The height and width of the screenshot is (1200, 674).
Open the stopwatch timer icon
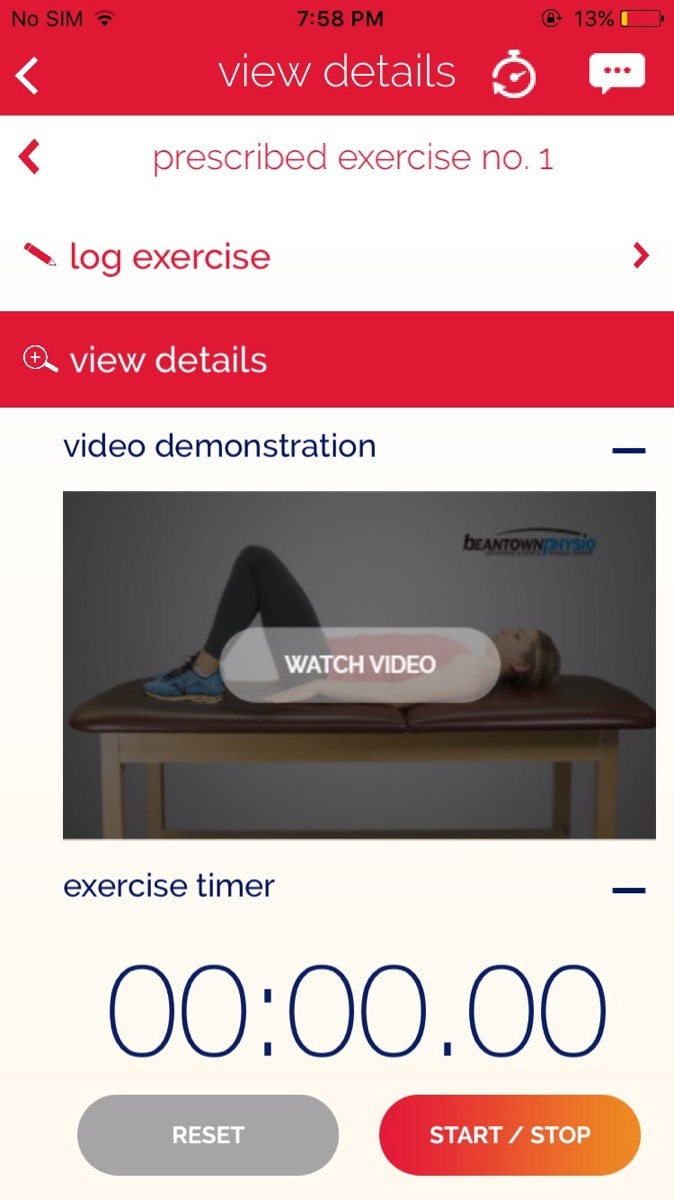click(x=514, y=75)
